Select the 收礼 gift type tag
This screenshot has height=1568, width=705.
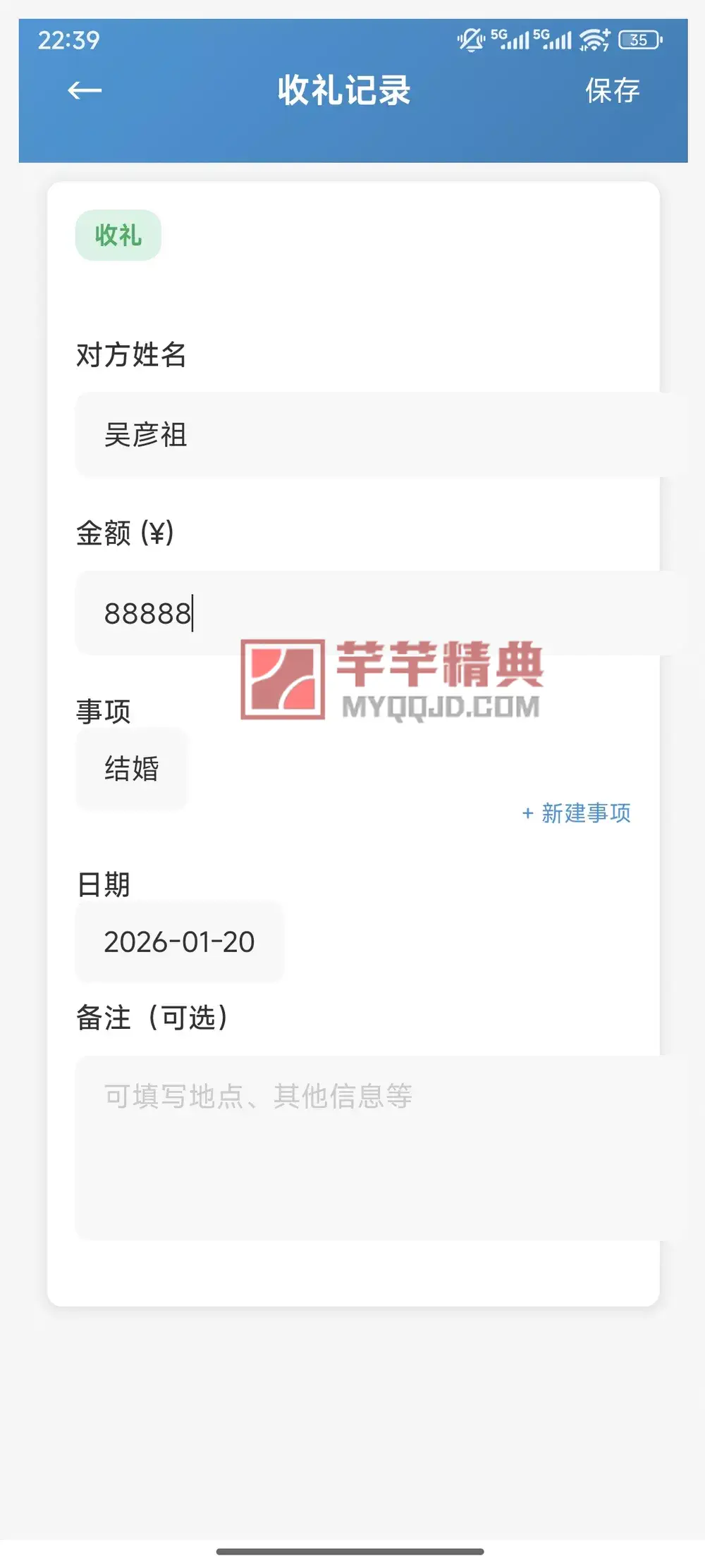point(118,235)
